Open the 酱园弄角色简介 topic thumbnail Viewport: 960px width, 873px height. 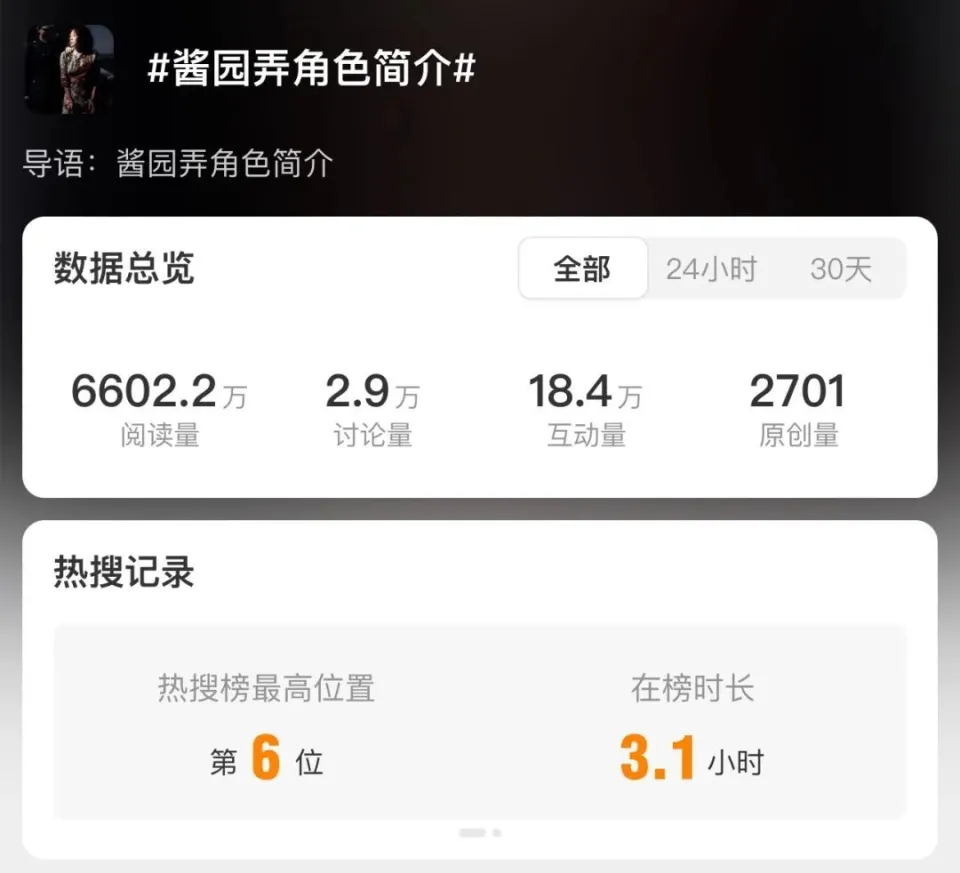(69, 69)
